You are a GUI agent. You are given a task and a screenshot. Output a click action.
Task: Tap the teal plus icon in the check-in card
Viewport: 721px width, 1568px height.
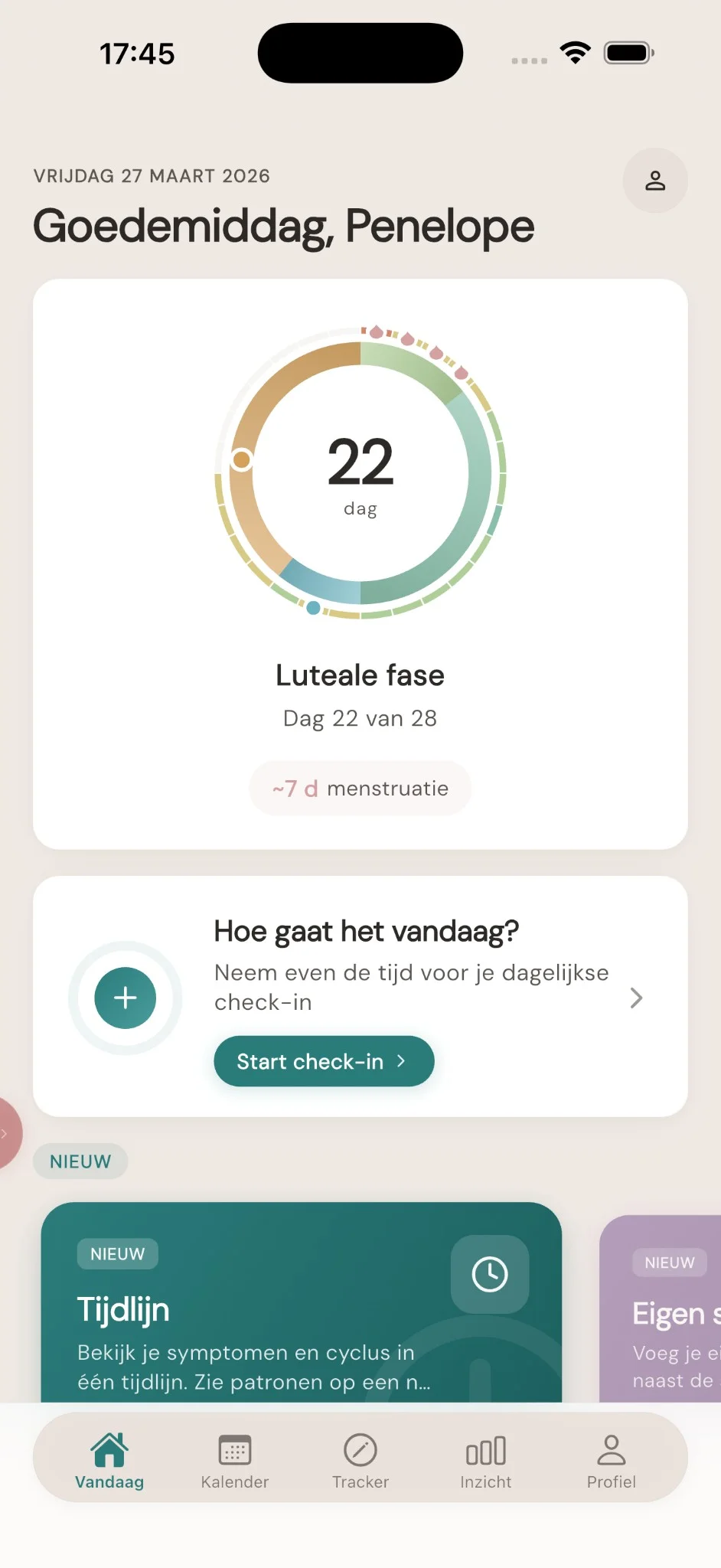[x=125, y=997]
